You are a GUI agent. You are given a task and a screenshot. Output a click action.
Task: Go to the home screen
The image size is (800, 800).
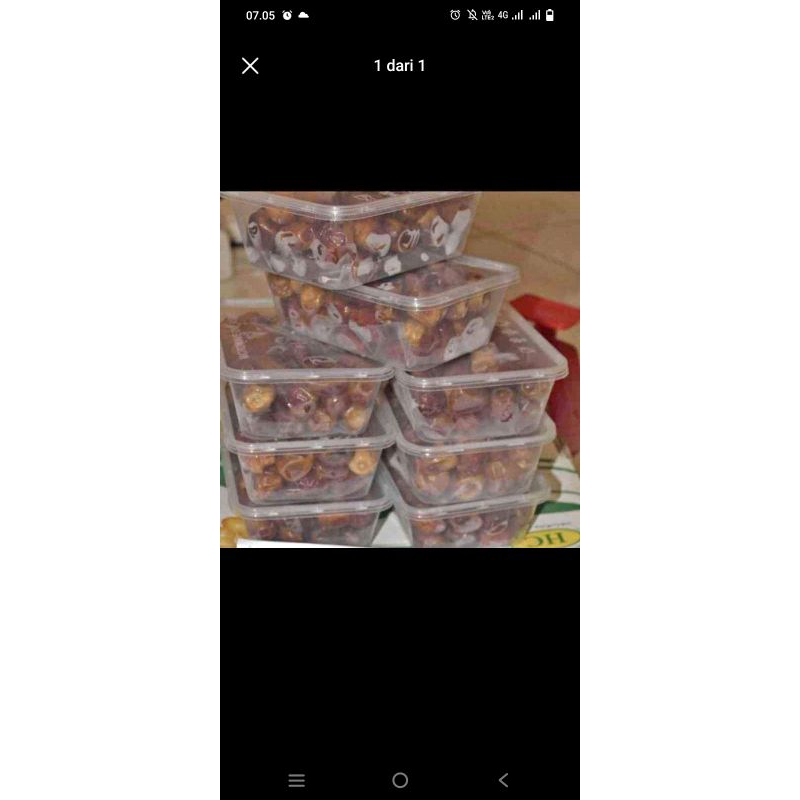[x=400, y=780]
